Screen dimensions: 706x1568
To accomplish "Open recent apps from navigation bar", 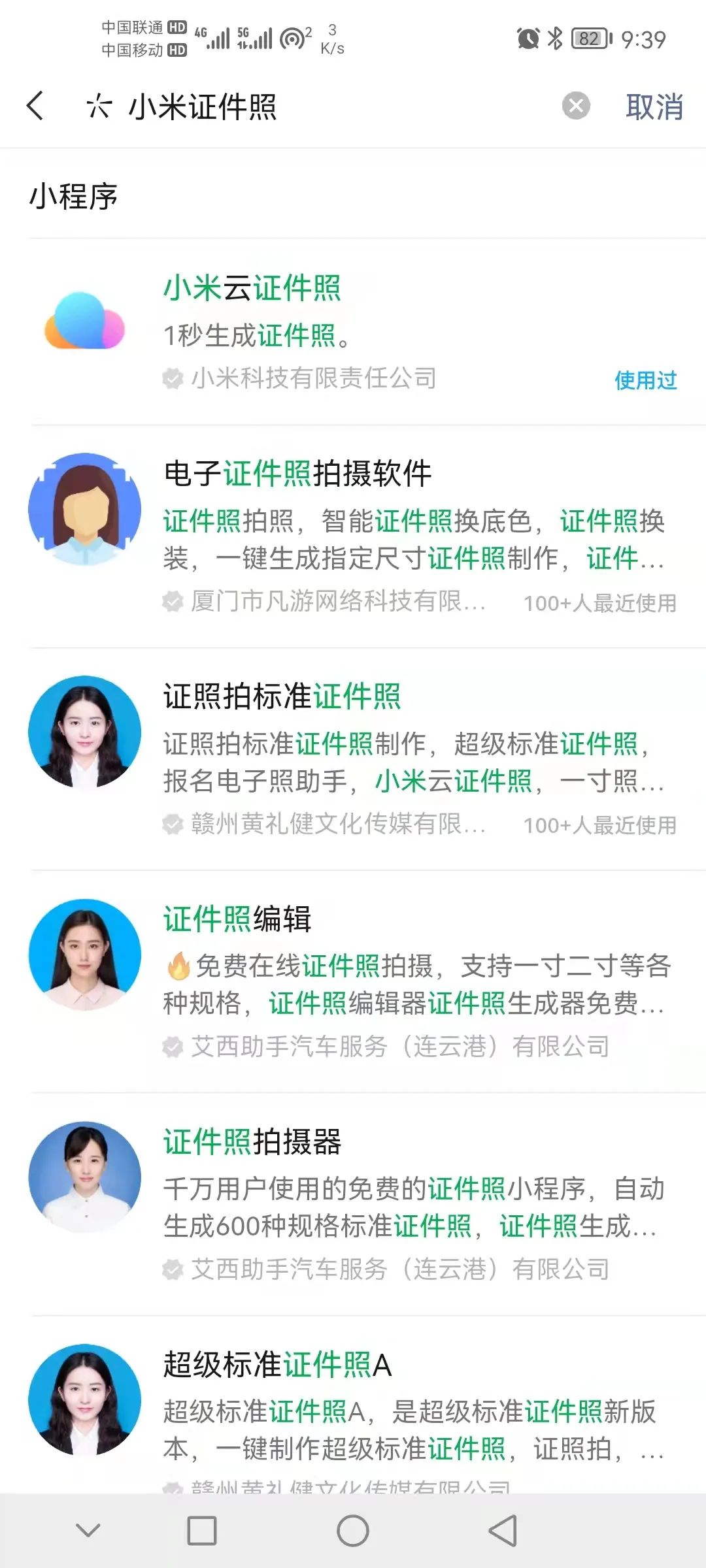I will (202, 1530).
